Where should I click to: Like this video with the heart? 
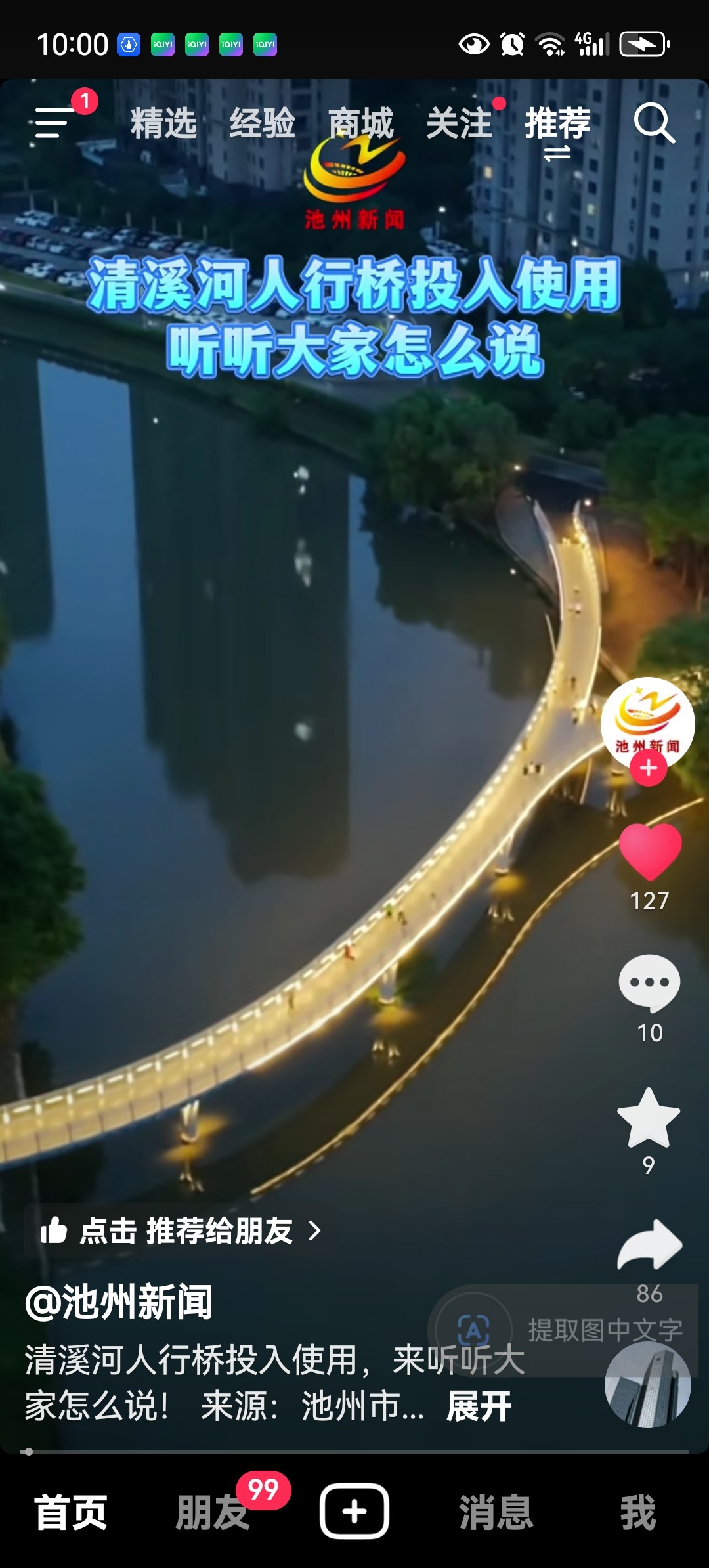click(650, 852)
